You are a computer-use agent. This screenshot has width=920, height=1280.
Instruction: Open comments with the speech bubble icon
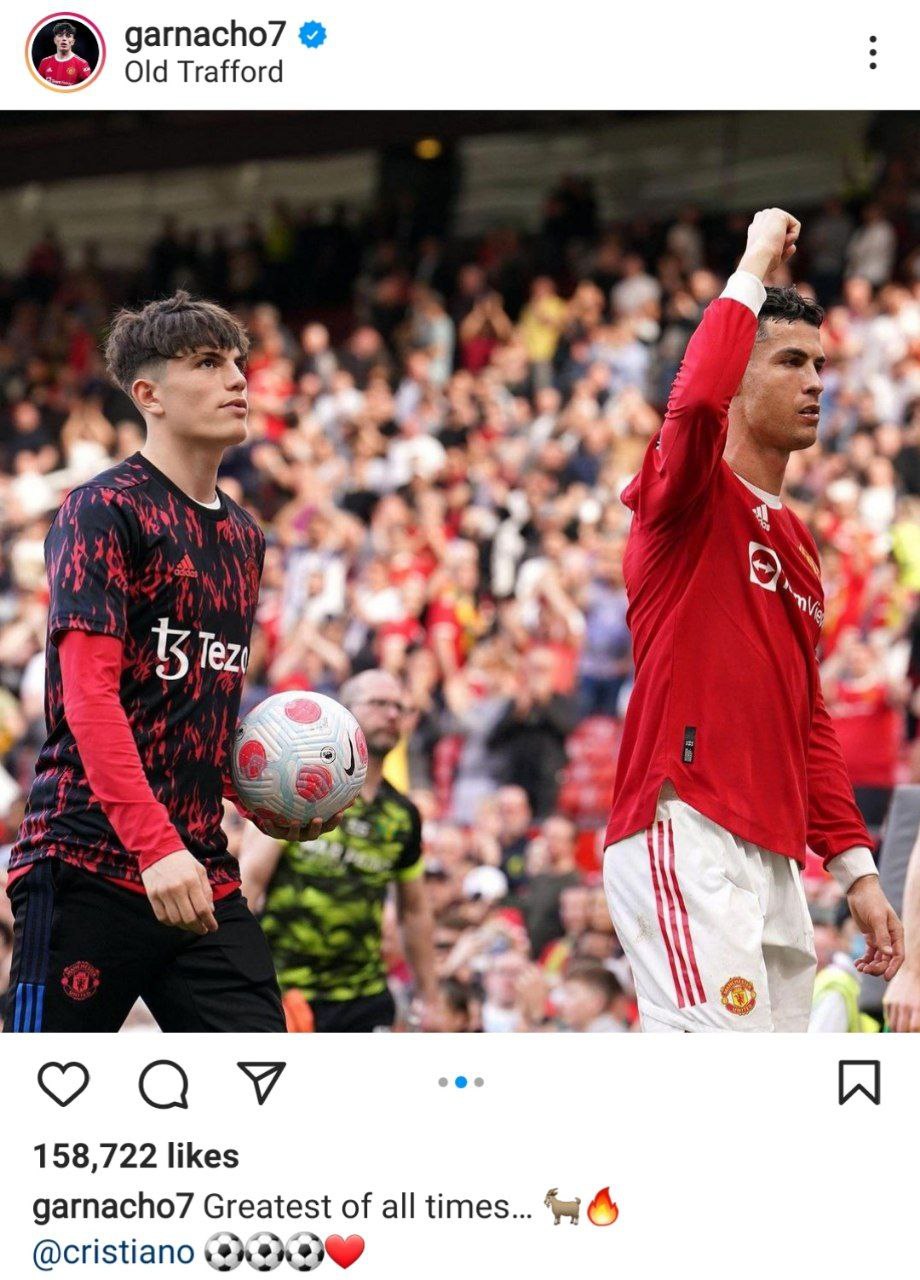(163, 1083)
